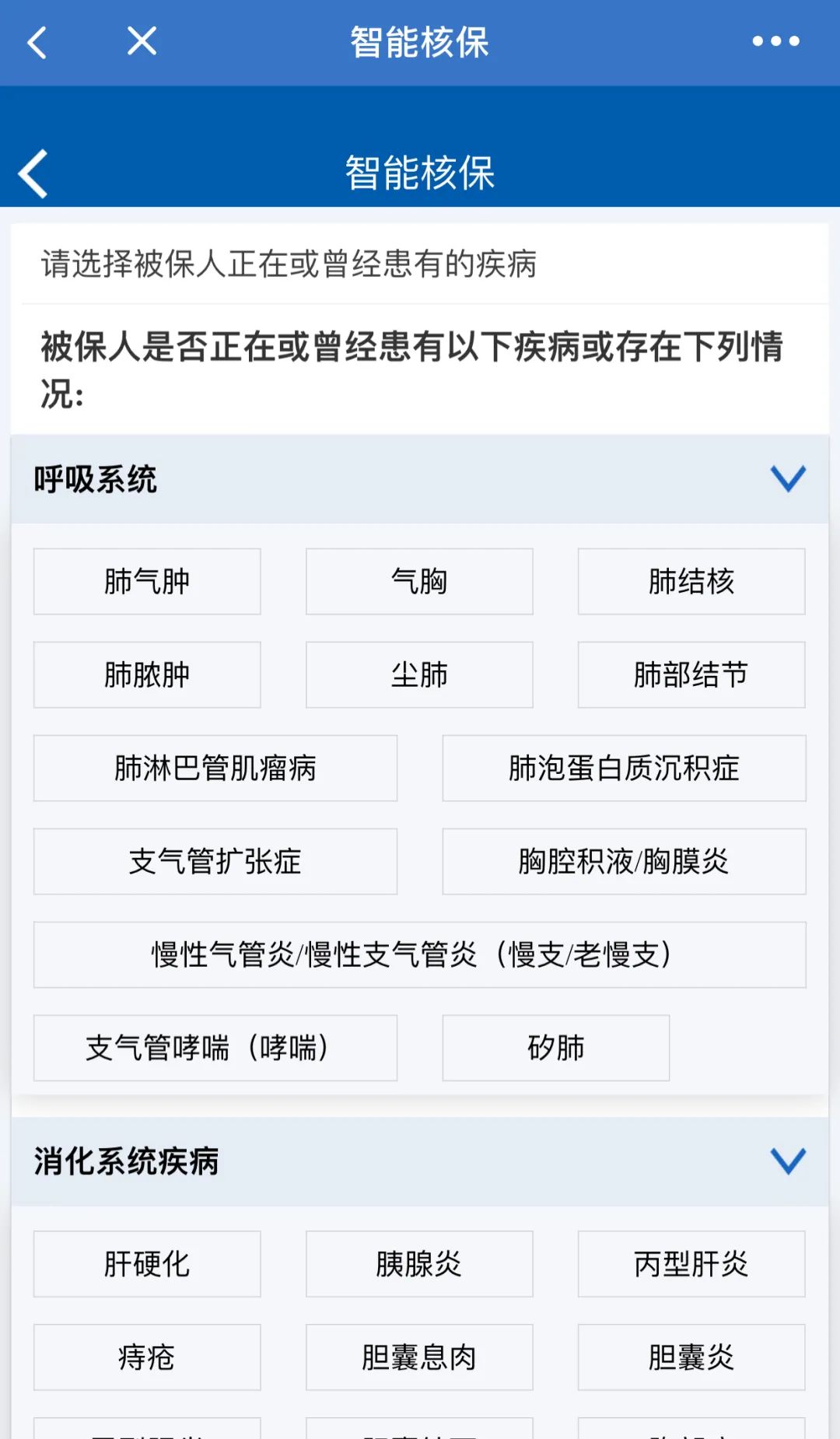Choose 肺结核 chip

691,581
